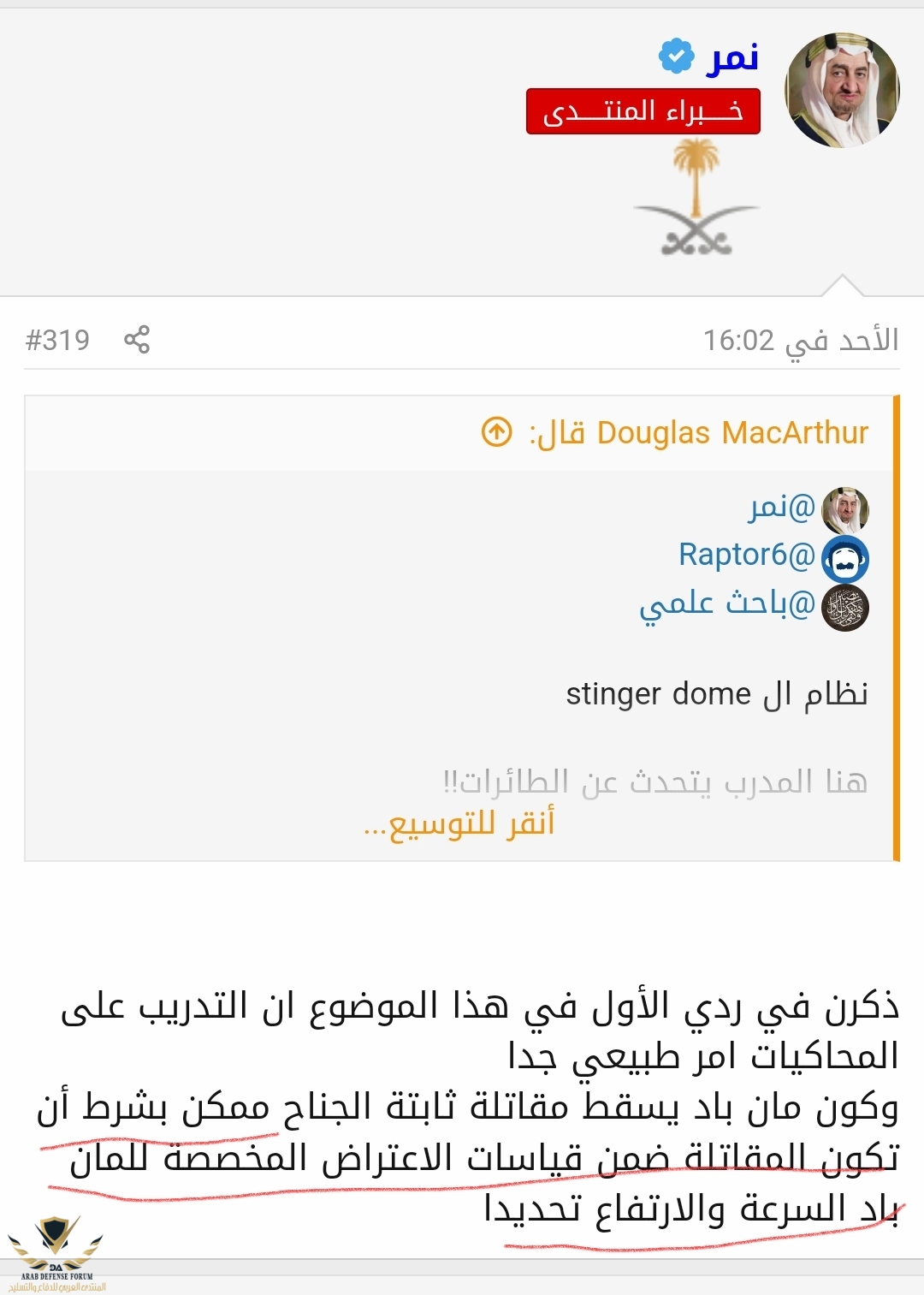Open the الأحد في 16:02 timestamp link
This screenshot has height=1295, width=924.
801,341
